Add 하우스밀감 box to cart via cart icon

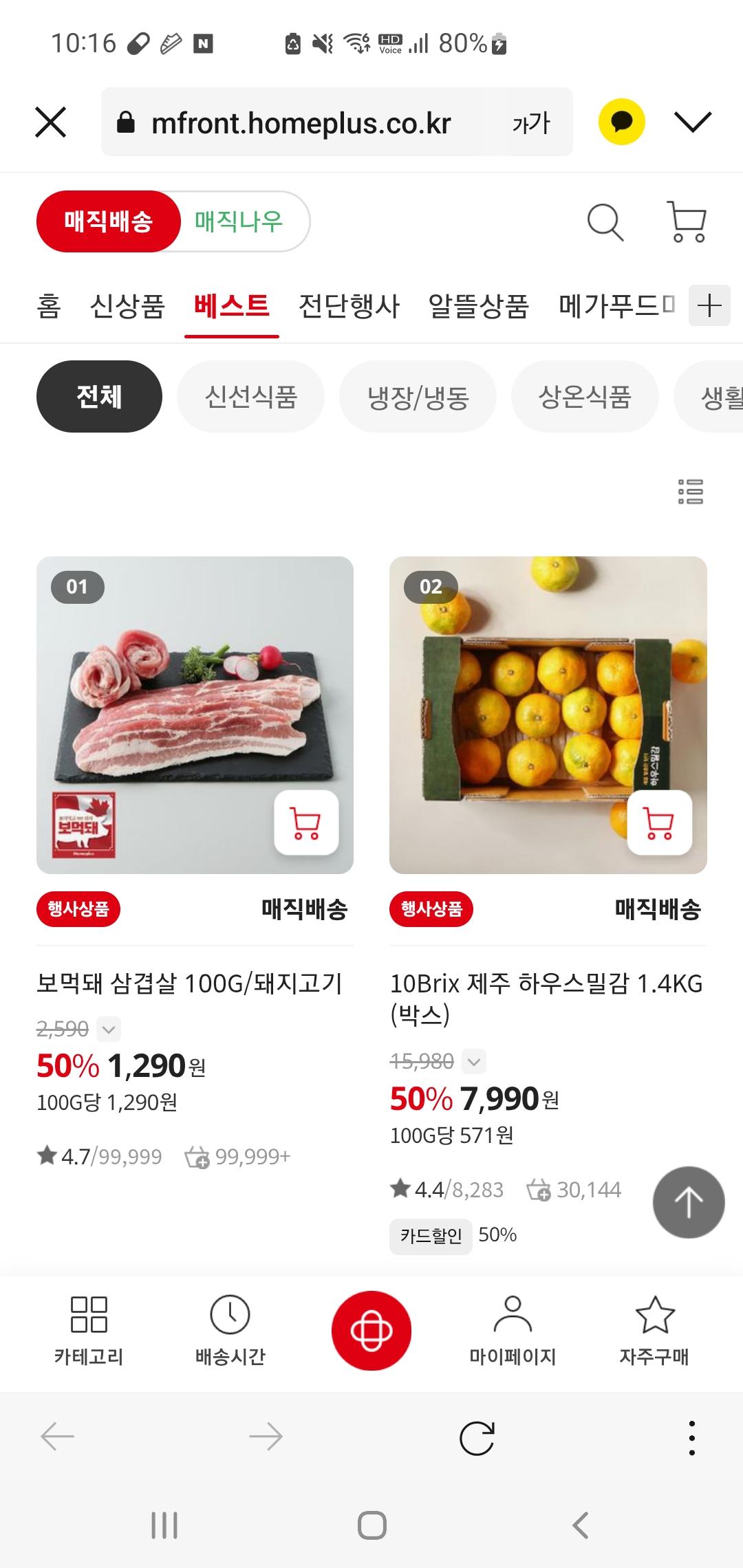(660, 823)
